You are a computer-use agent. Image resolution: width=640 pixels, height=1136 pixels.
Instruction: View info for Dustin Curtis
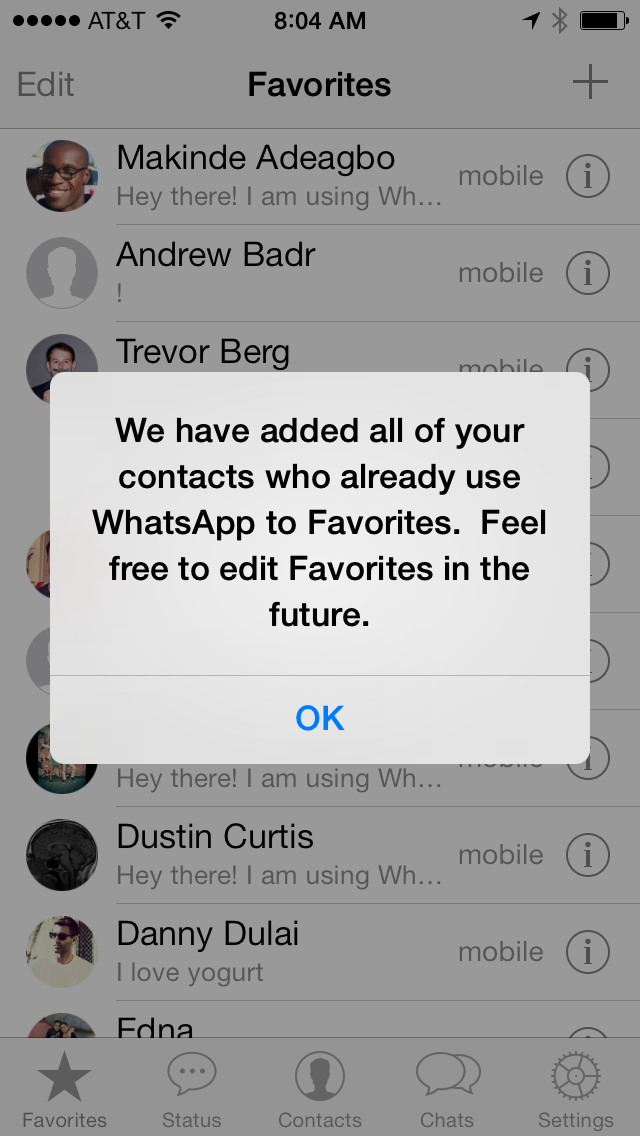pos(588,855)
